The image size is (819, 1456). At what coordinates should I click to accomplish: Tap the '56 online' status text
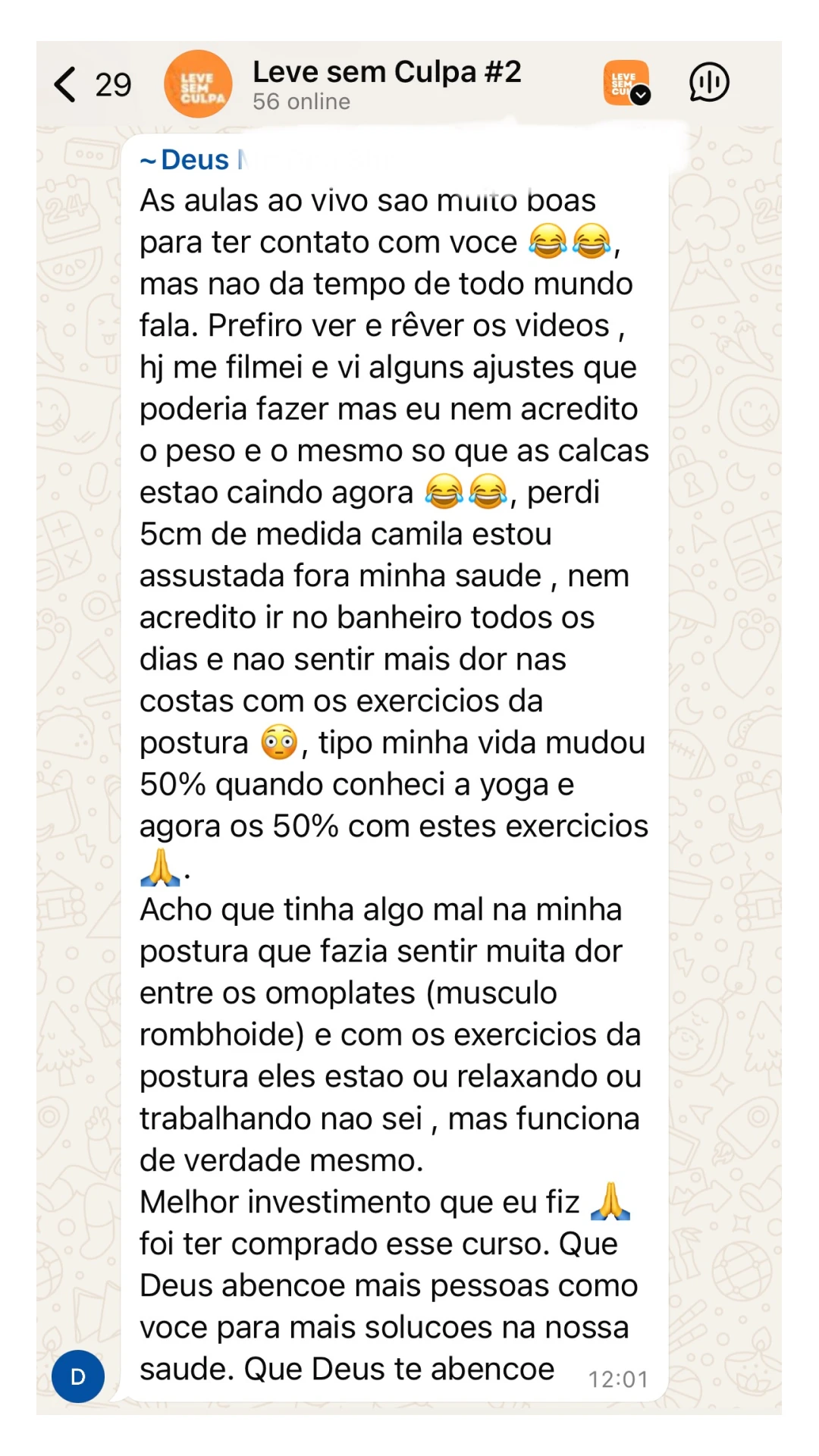pos(300,101)
